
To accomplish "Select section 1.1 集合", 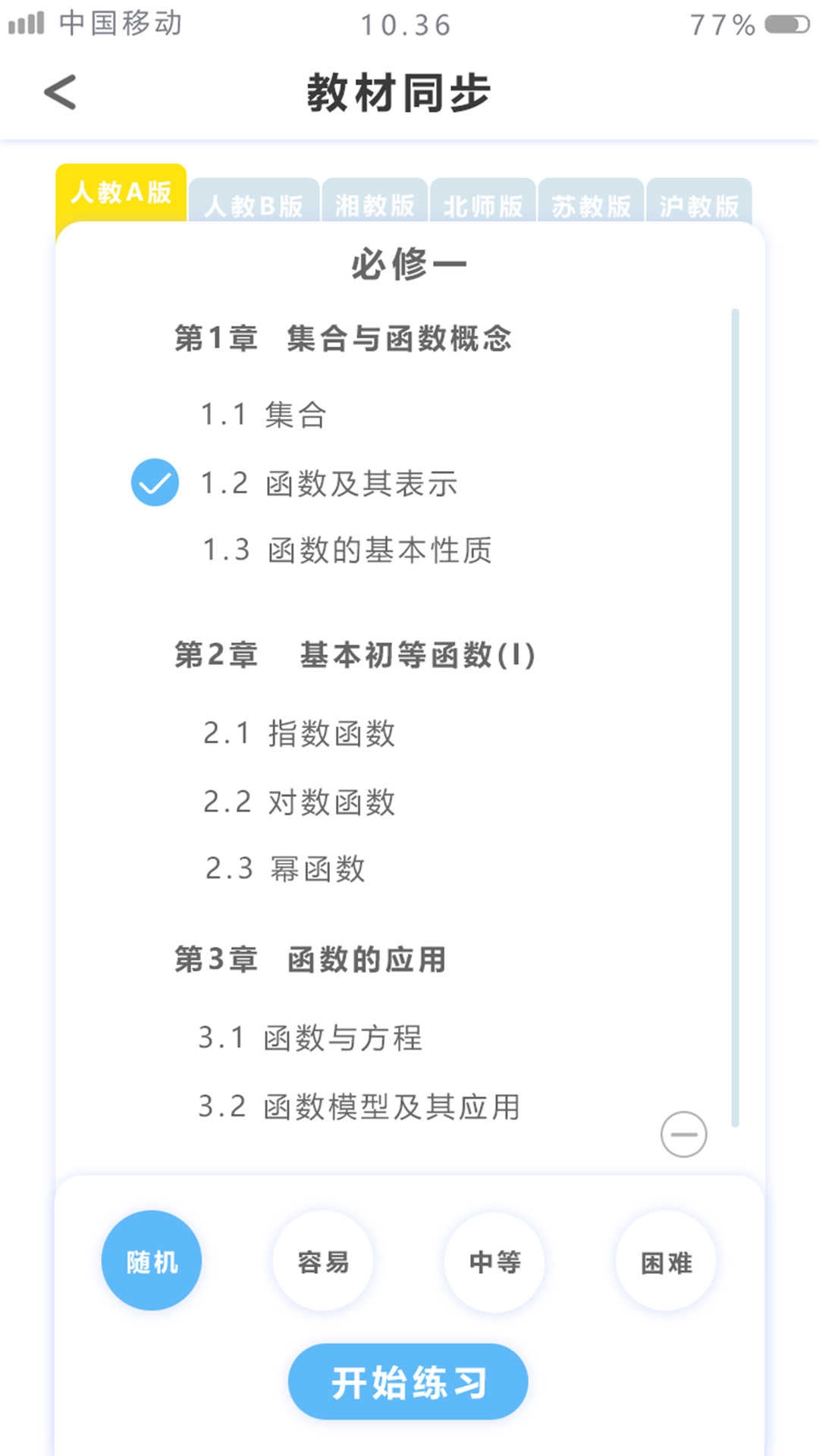I will coord(263,415).
